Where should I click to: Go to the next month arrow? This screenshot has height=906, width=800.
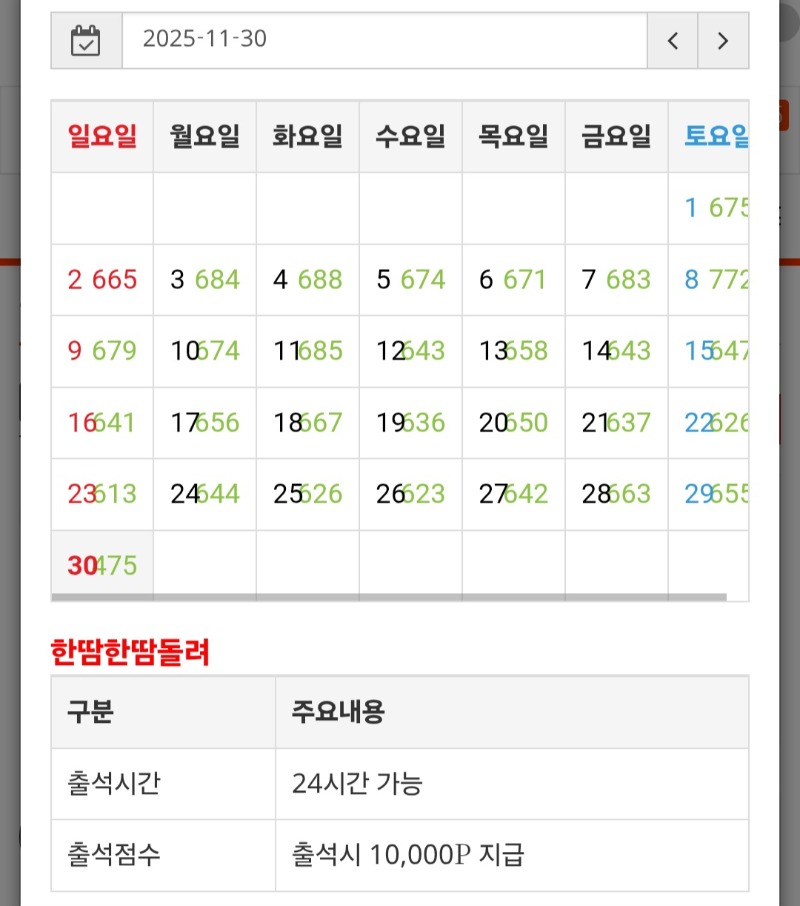pyautogui.click(x=723, y=40)
